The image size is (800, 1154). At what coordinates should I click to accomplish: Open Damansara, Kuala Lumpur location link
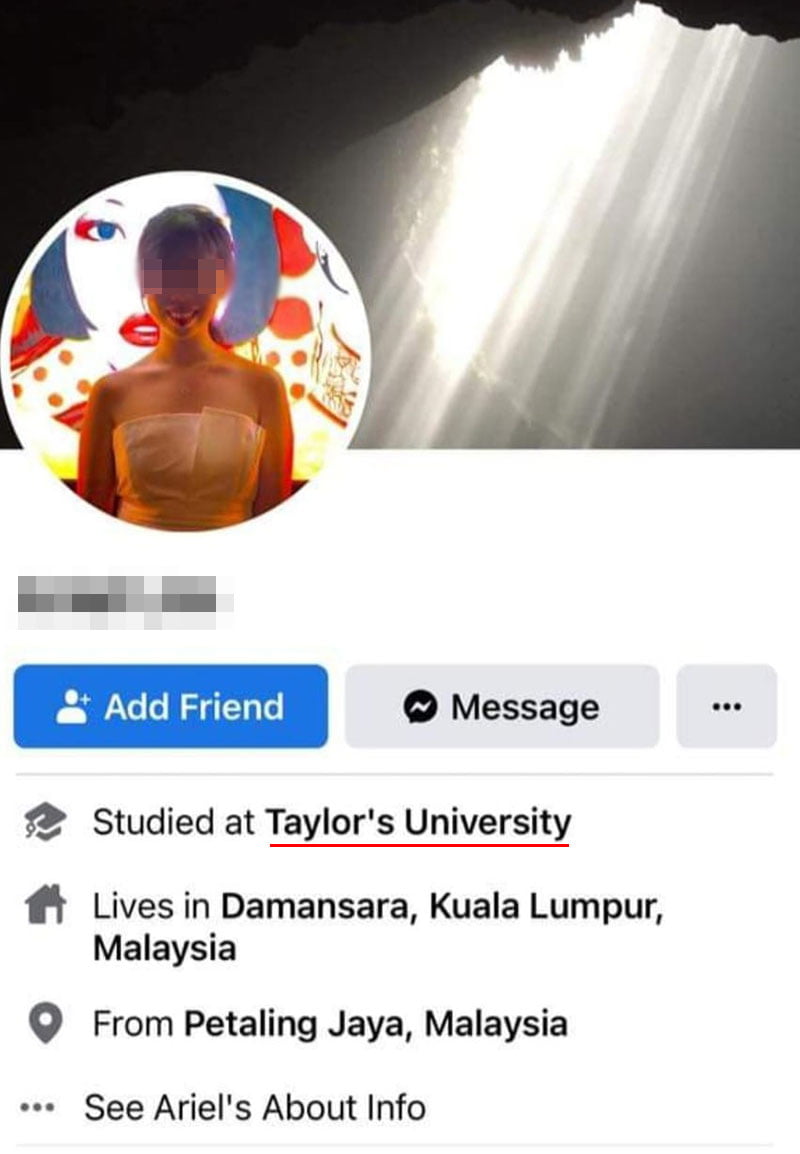(440, 907)
